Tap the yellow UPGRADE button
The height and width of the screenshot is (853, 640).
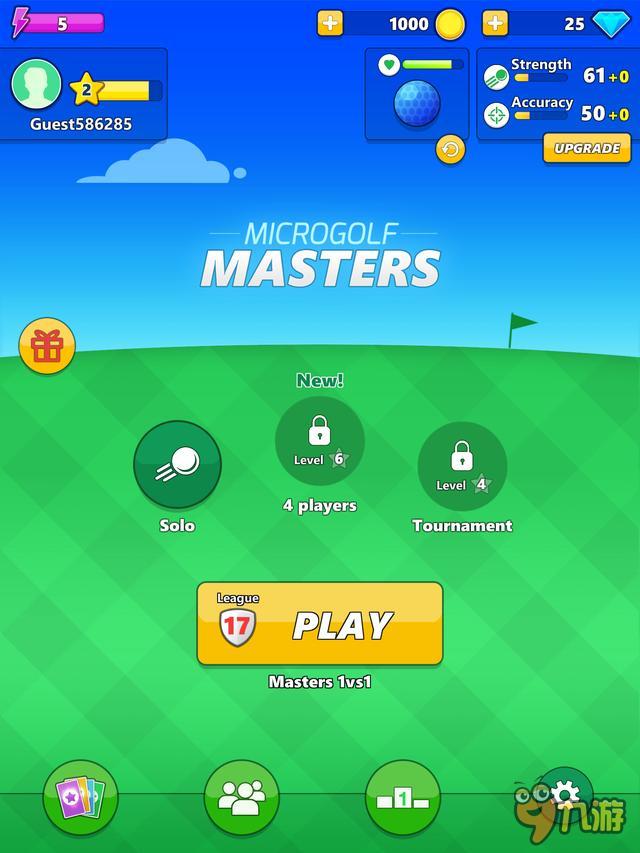[x=587, y=148]
